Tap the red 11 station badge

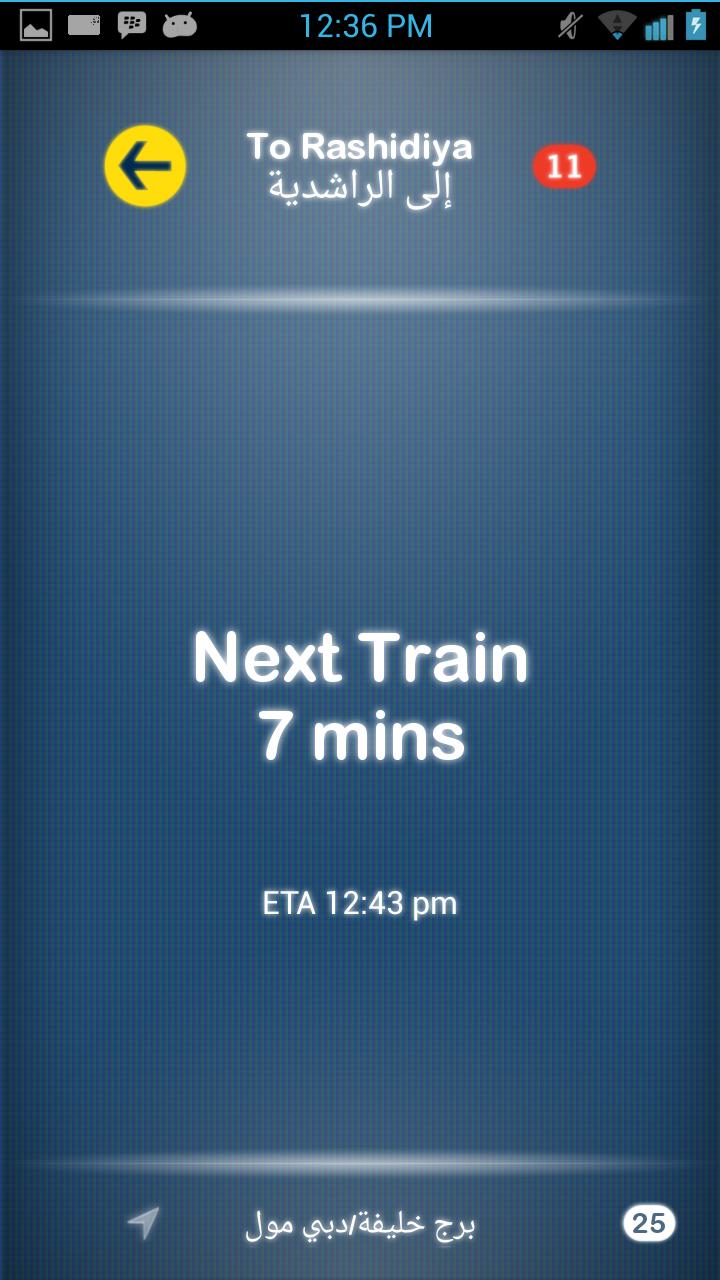[x=564, y=167]
